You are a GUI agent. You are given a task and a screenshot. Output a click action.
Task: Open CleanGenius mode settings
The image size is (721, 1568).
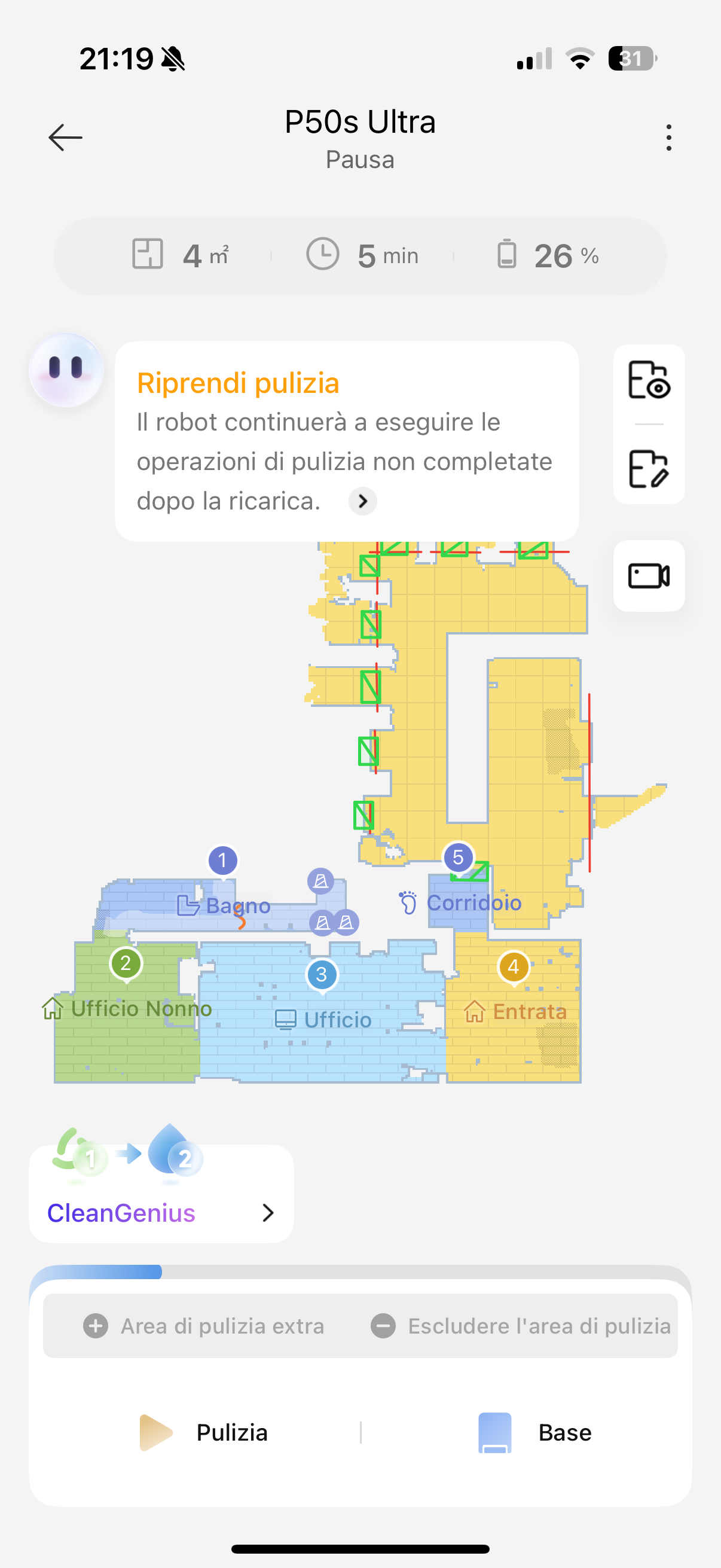click(161, 1213)
